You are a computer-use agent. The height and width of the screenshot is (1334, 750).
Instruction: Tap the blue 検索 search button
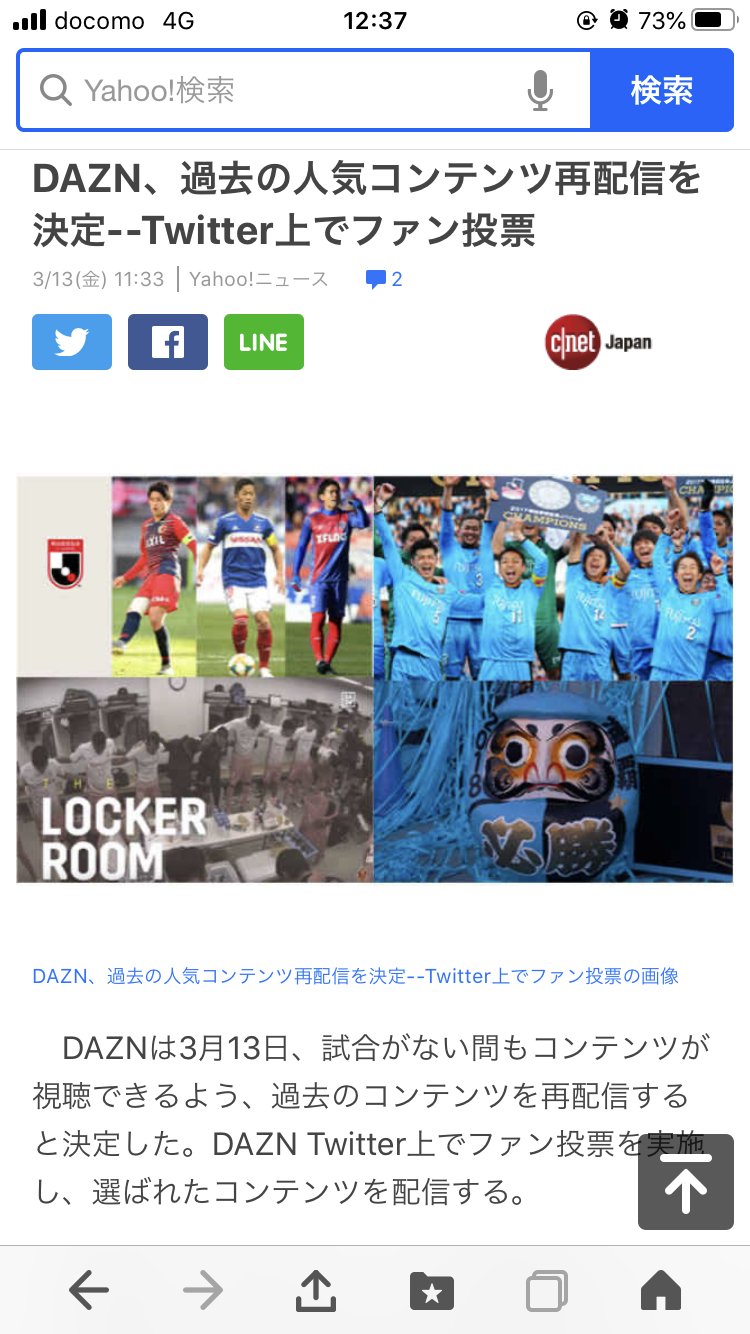[661, 91]
